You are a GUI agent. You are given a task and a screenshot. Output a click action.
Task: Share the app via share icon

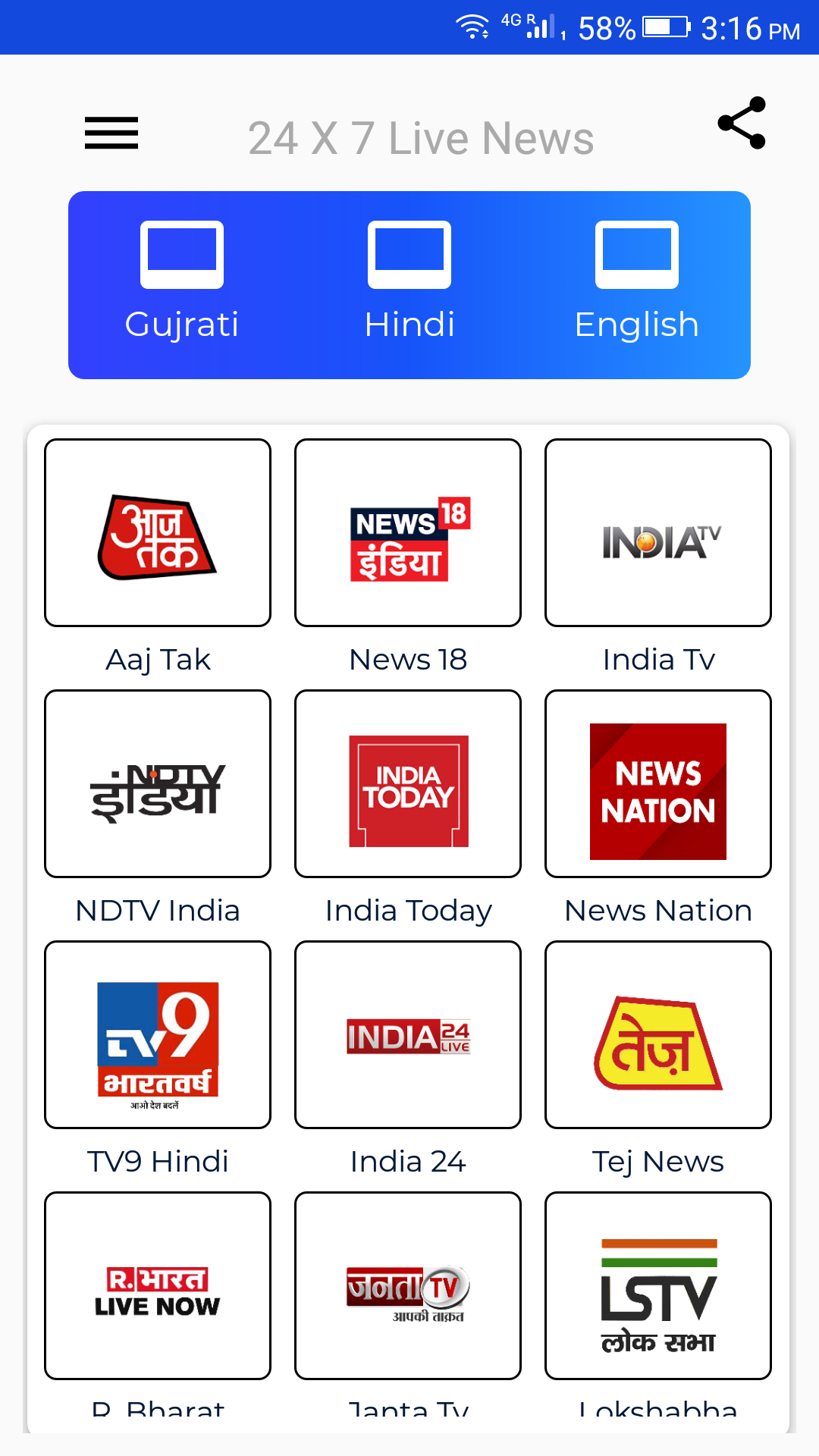[x=742, y=123]
